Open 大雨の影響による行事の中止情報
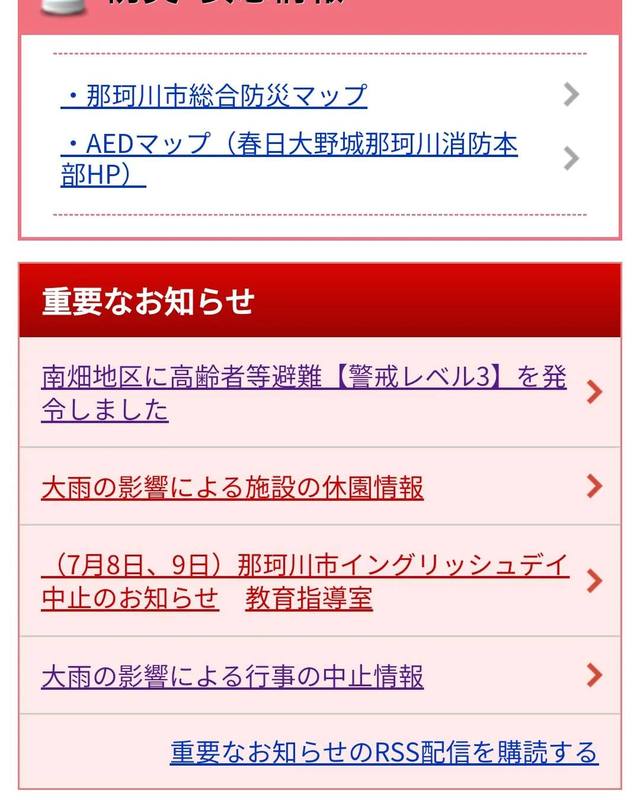 tap(232, 676)
